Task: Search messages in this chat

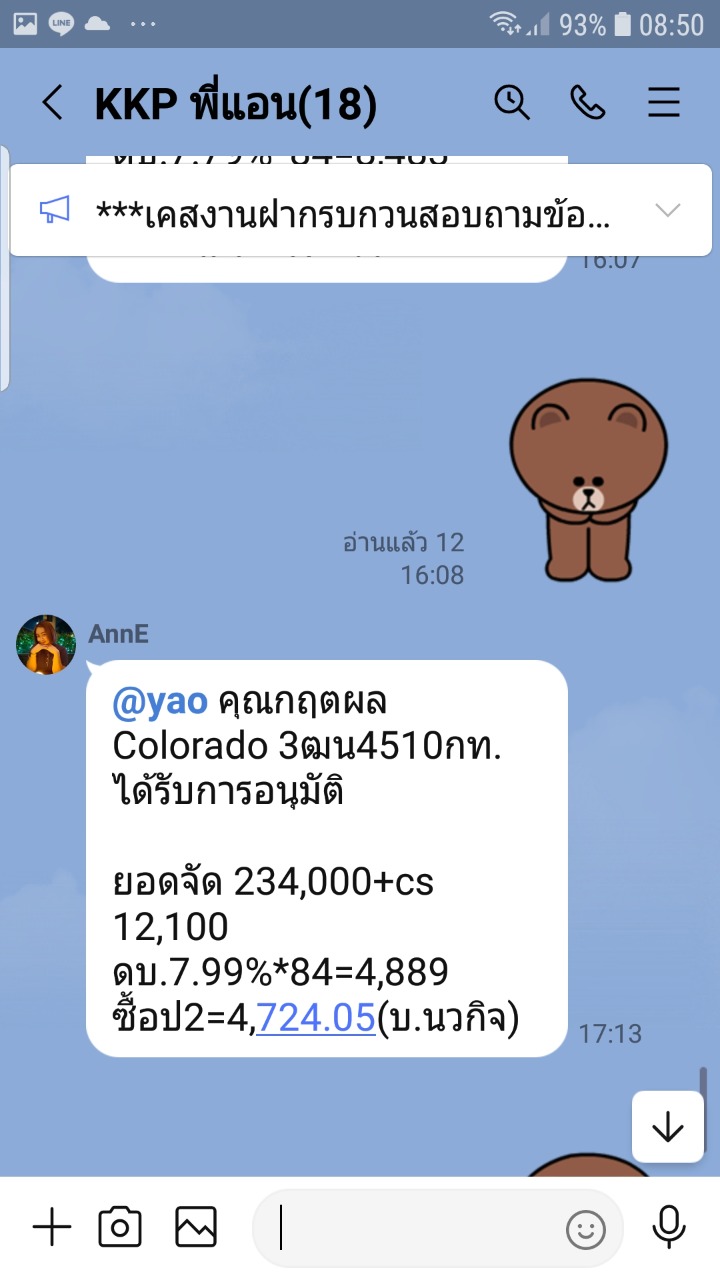Action: tap(512, 103)
